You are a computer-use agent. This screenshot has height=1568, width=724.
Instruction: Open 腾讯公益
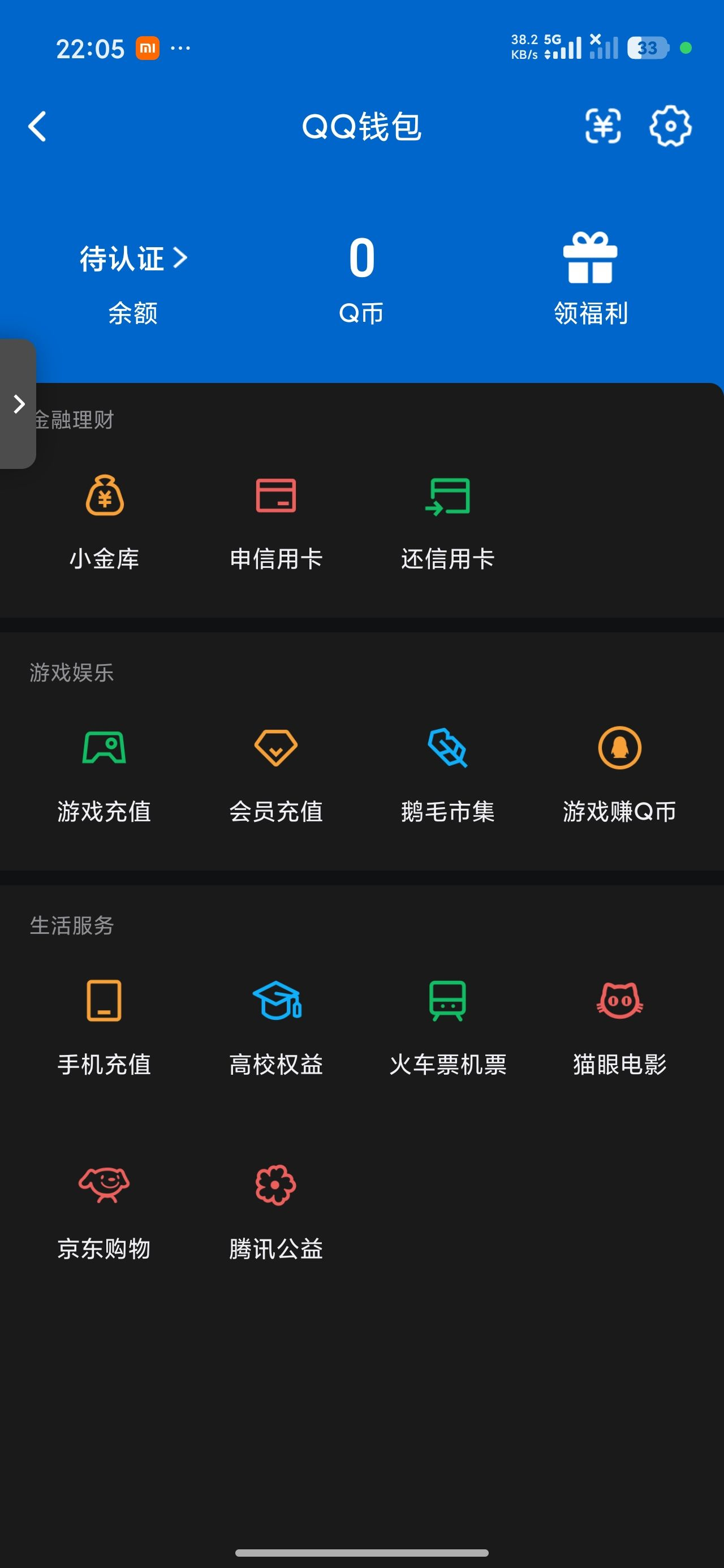click(x=276, y=1211)
